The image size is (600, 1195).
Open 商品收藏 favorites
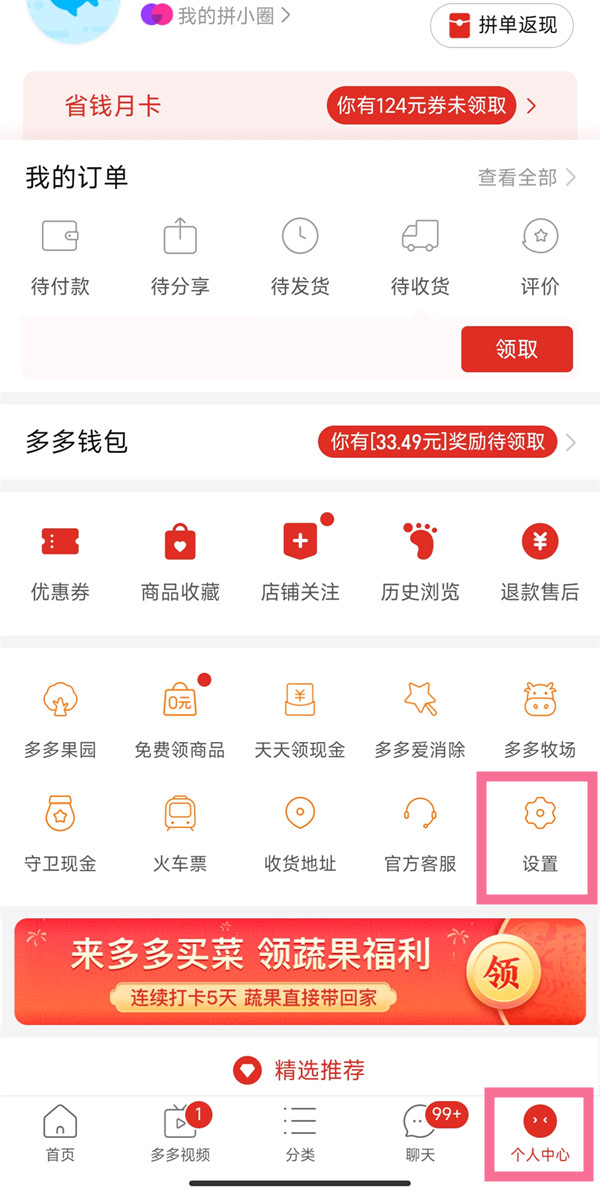[x=180, y=562]
